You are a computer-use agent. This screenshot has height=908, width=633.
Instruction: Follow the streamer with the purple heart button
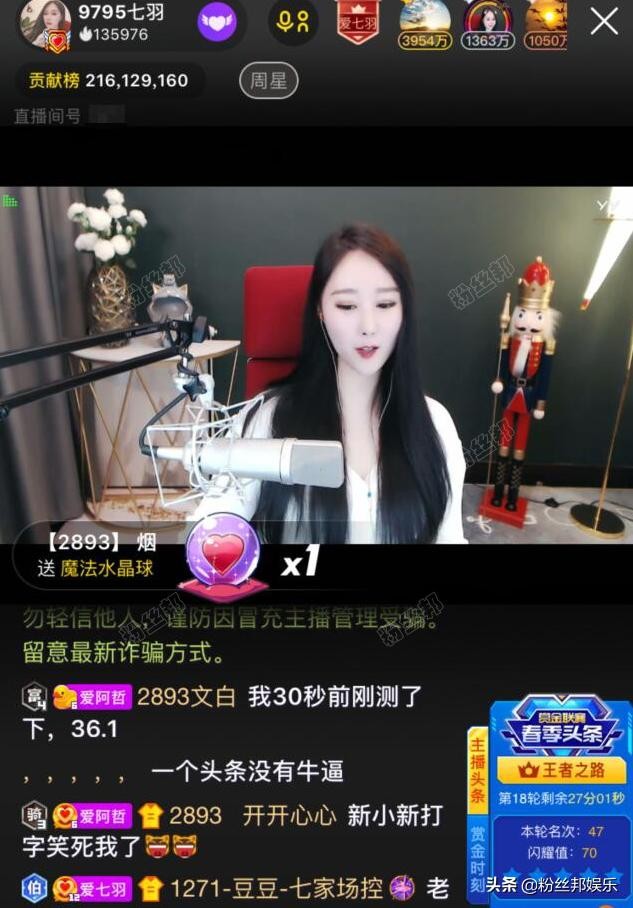217,22
